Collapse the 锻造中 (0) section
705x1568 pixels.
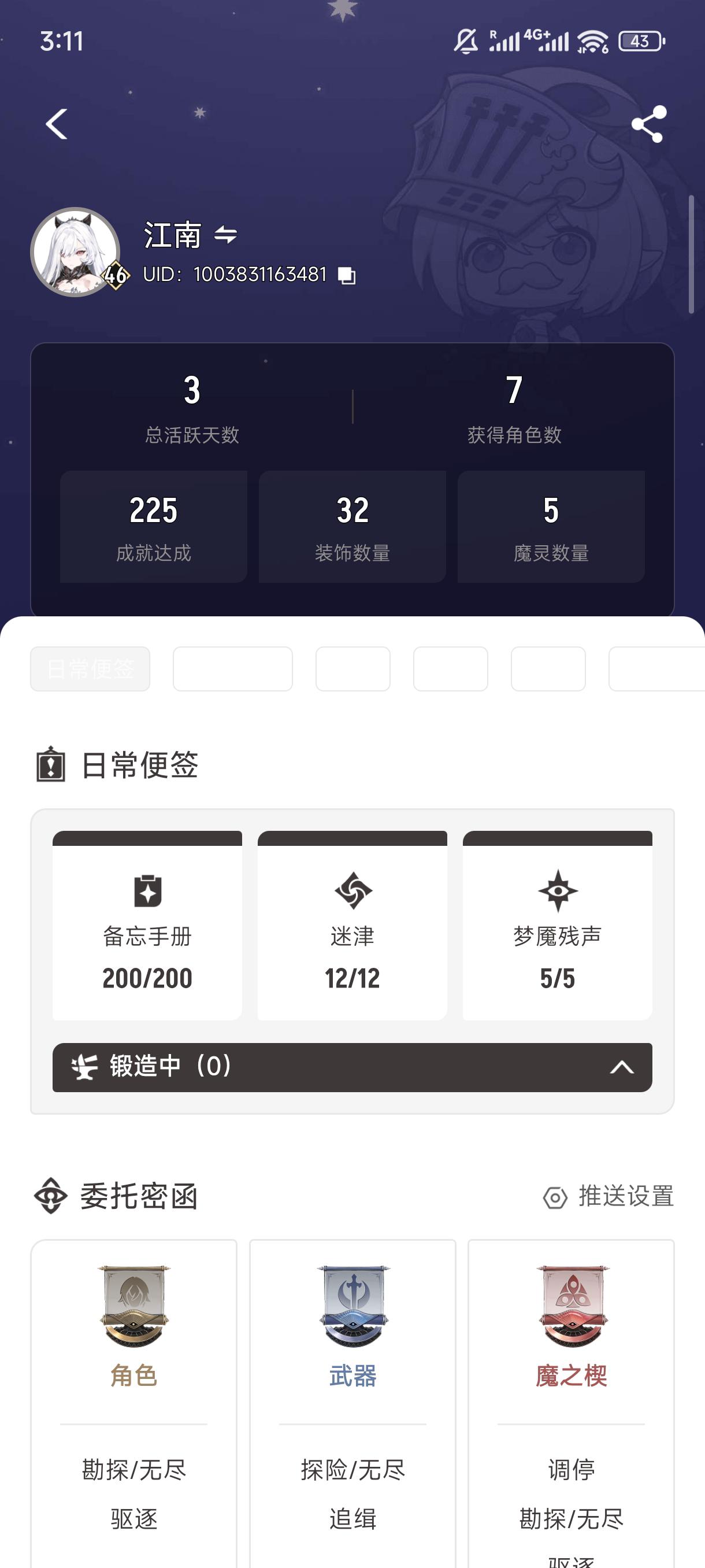click(621, 1067)
